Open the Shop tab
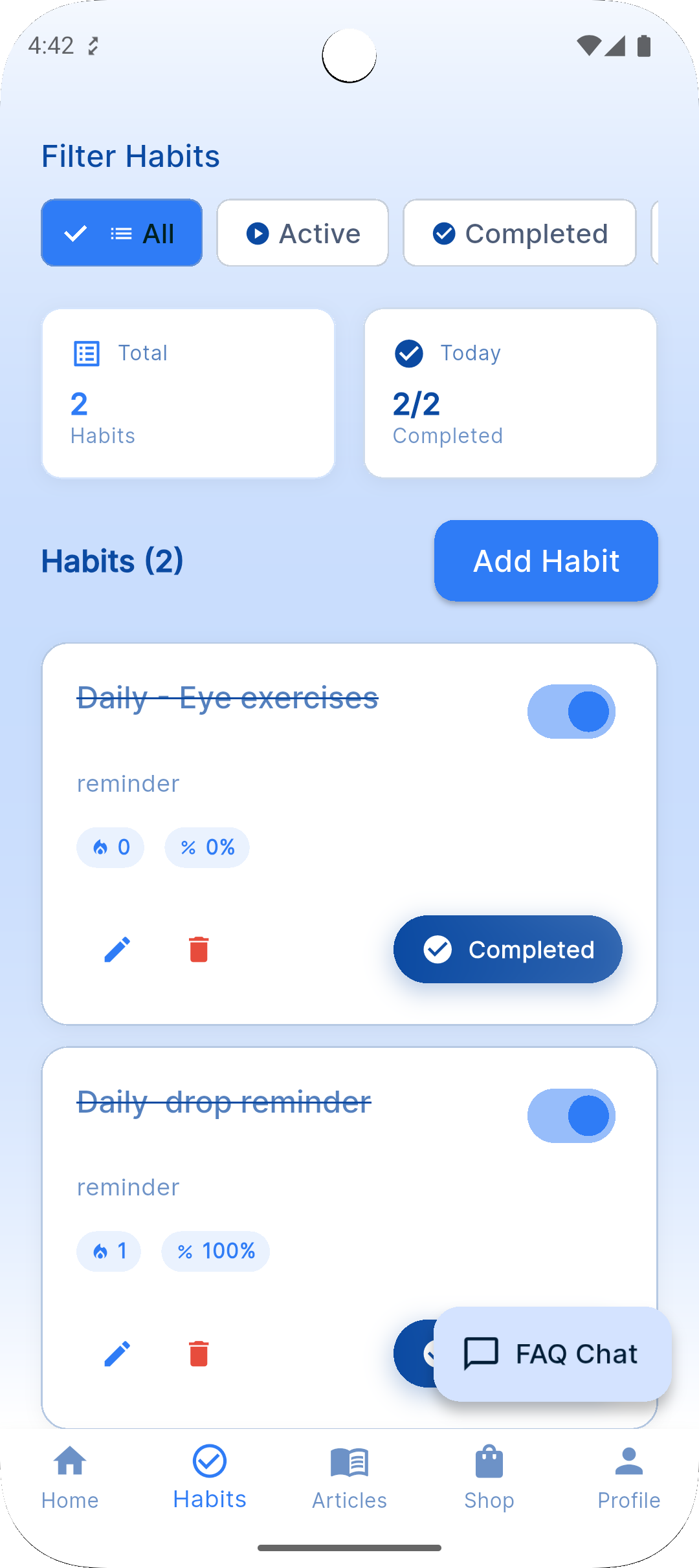Screen dimensions: 699x1568 pos(489,1477)
